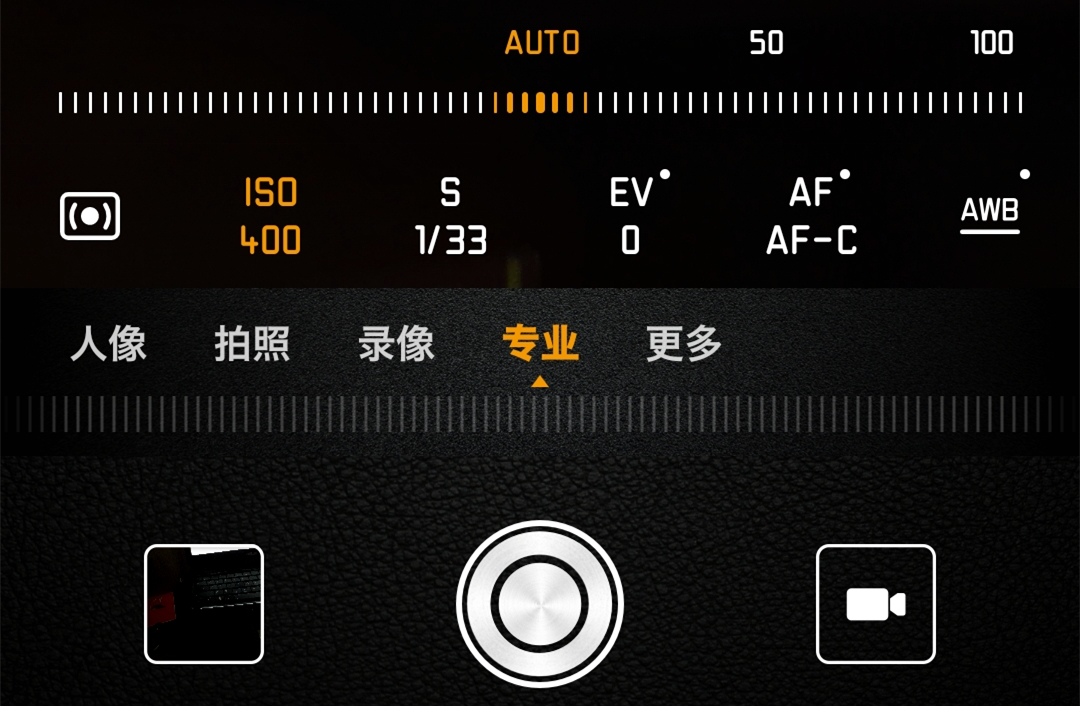The height and width of the screenshot is (706, 1080).
Task: Open the last photo gallery thumbnail
Action: click(204, 604)
